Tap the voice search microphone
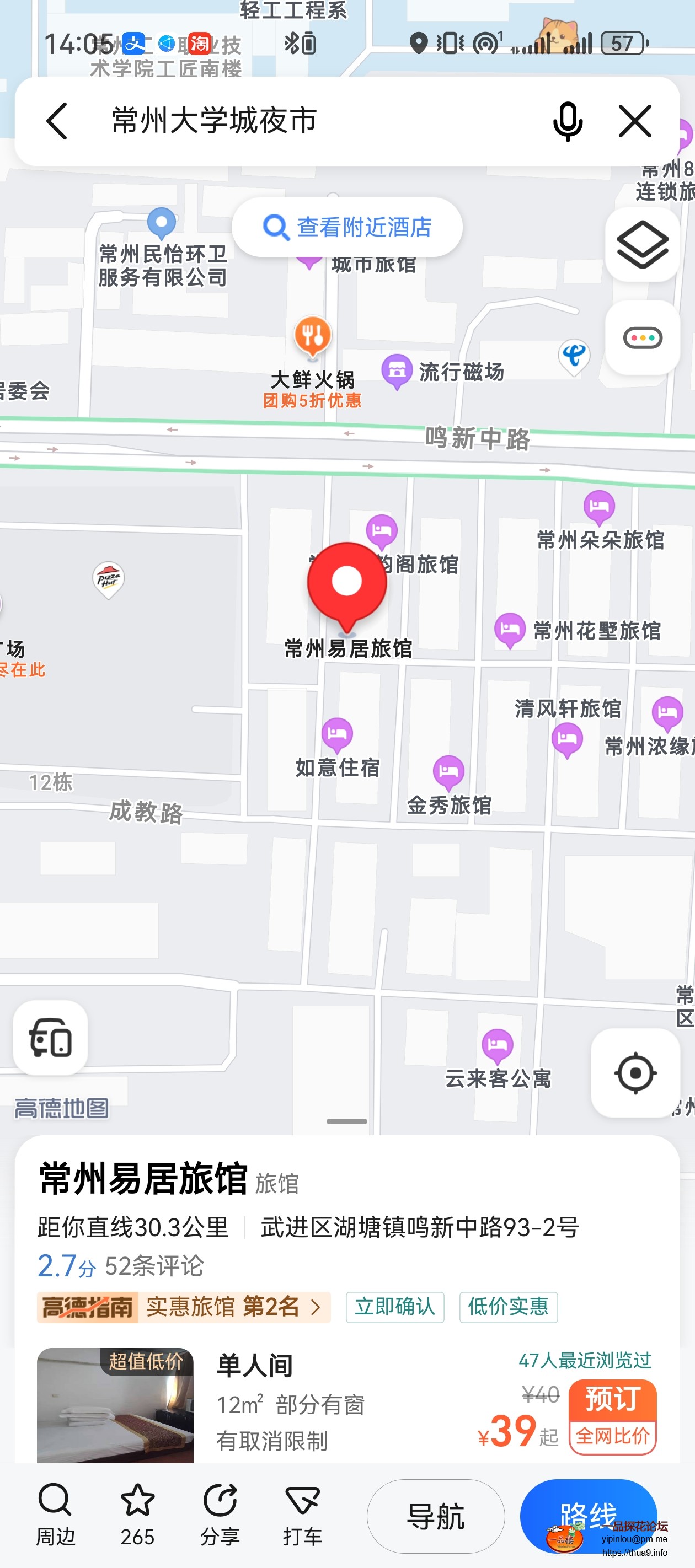The width and height of the screenshot is (695, 1568). click(567, 121)
